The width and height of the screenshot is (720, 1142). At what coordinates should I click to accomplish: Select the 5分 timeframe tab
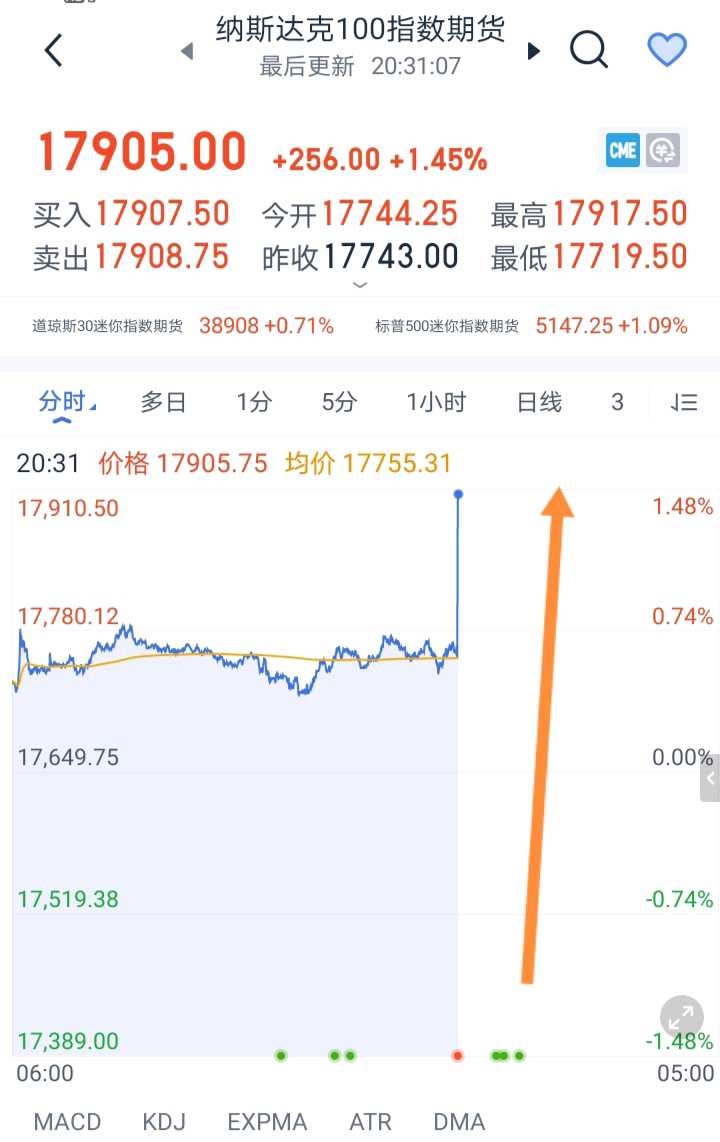pyautogui.click(x=341, y=400)
